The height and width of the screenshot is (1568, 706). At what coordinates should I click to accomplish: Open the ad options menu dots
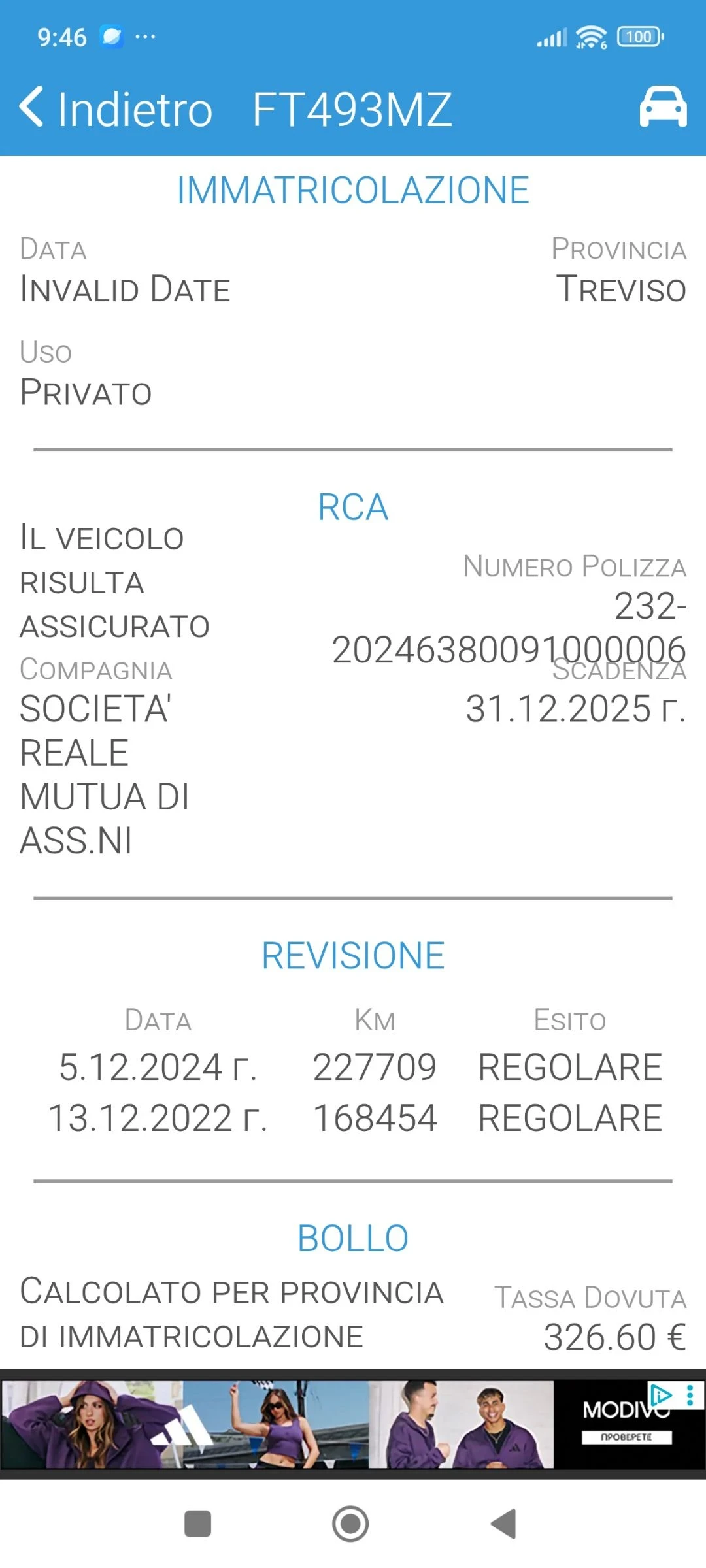(x=690, y=1396)
